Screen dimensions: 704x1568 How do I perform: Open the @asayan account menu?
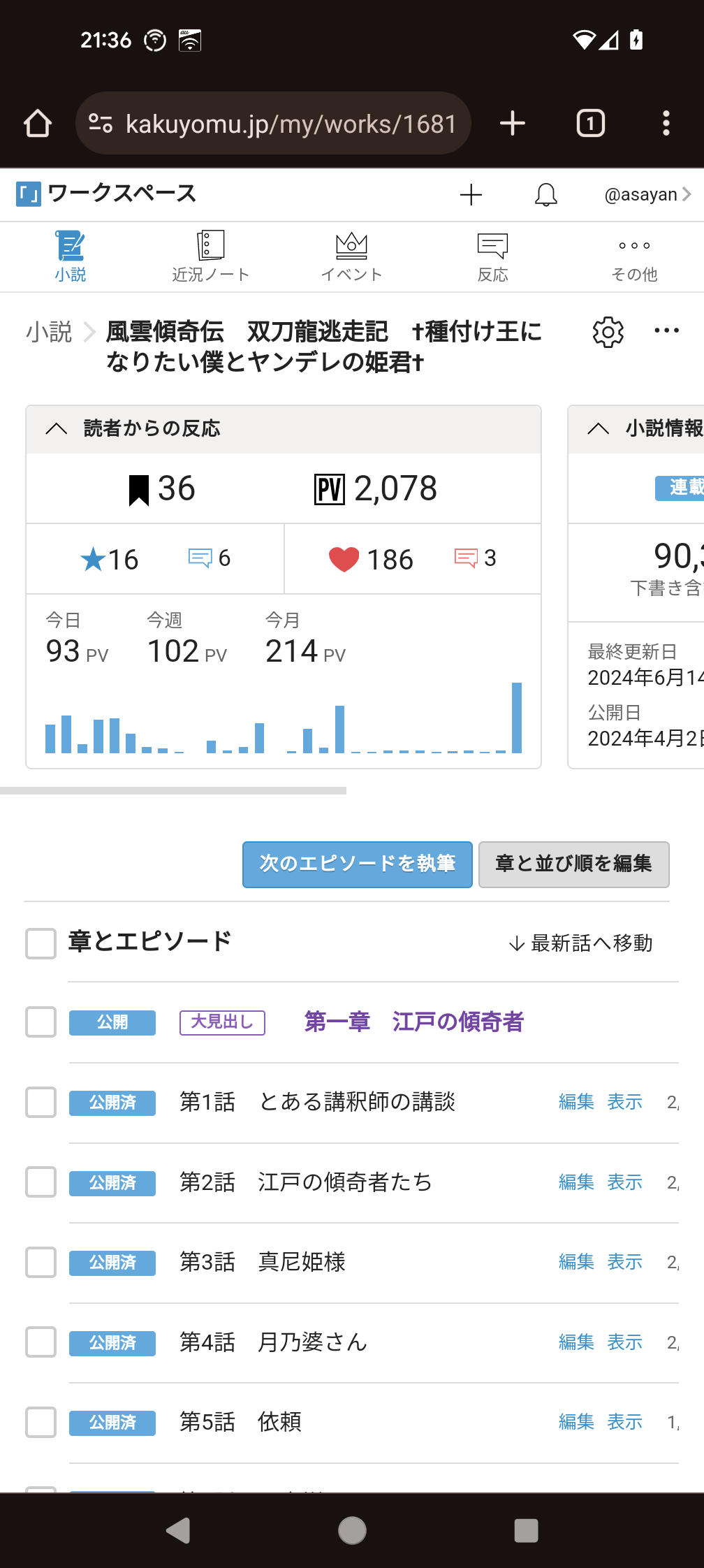click(647, 194)
